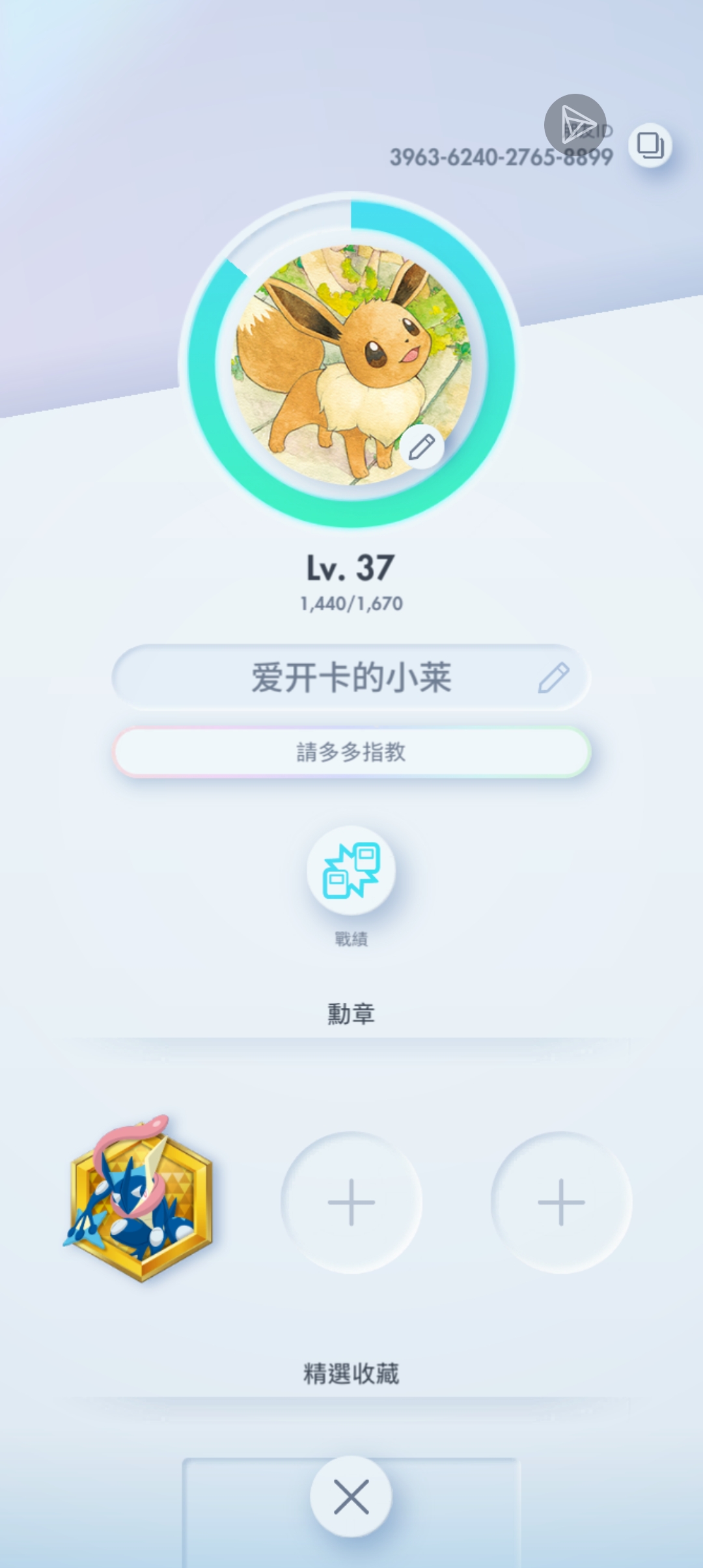Image resolution: width=703 pixels, height=1568 pixels.
Task: Tap the floating paper-plane share button
Action: point(575,124)
